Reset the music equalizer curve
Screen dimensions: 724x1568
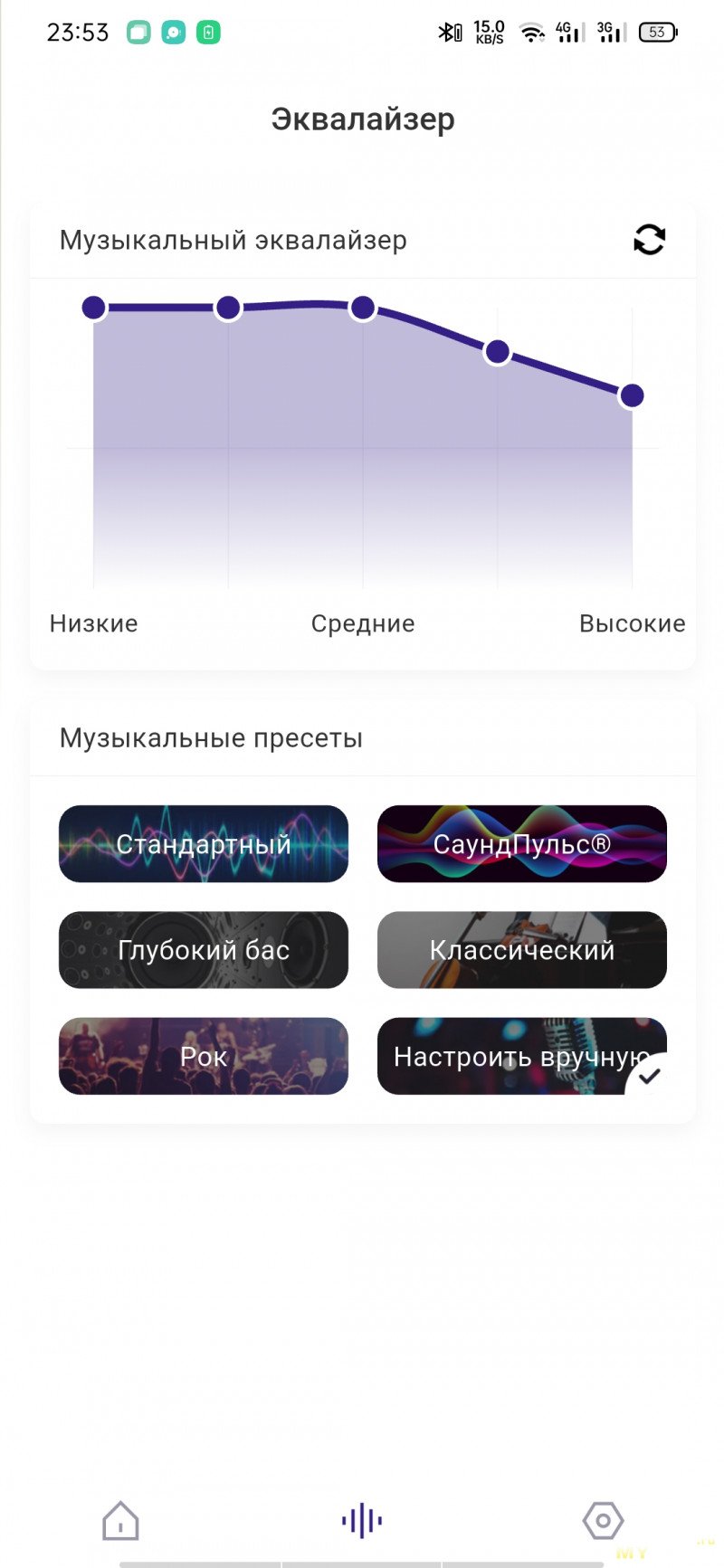pos(649,240)
